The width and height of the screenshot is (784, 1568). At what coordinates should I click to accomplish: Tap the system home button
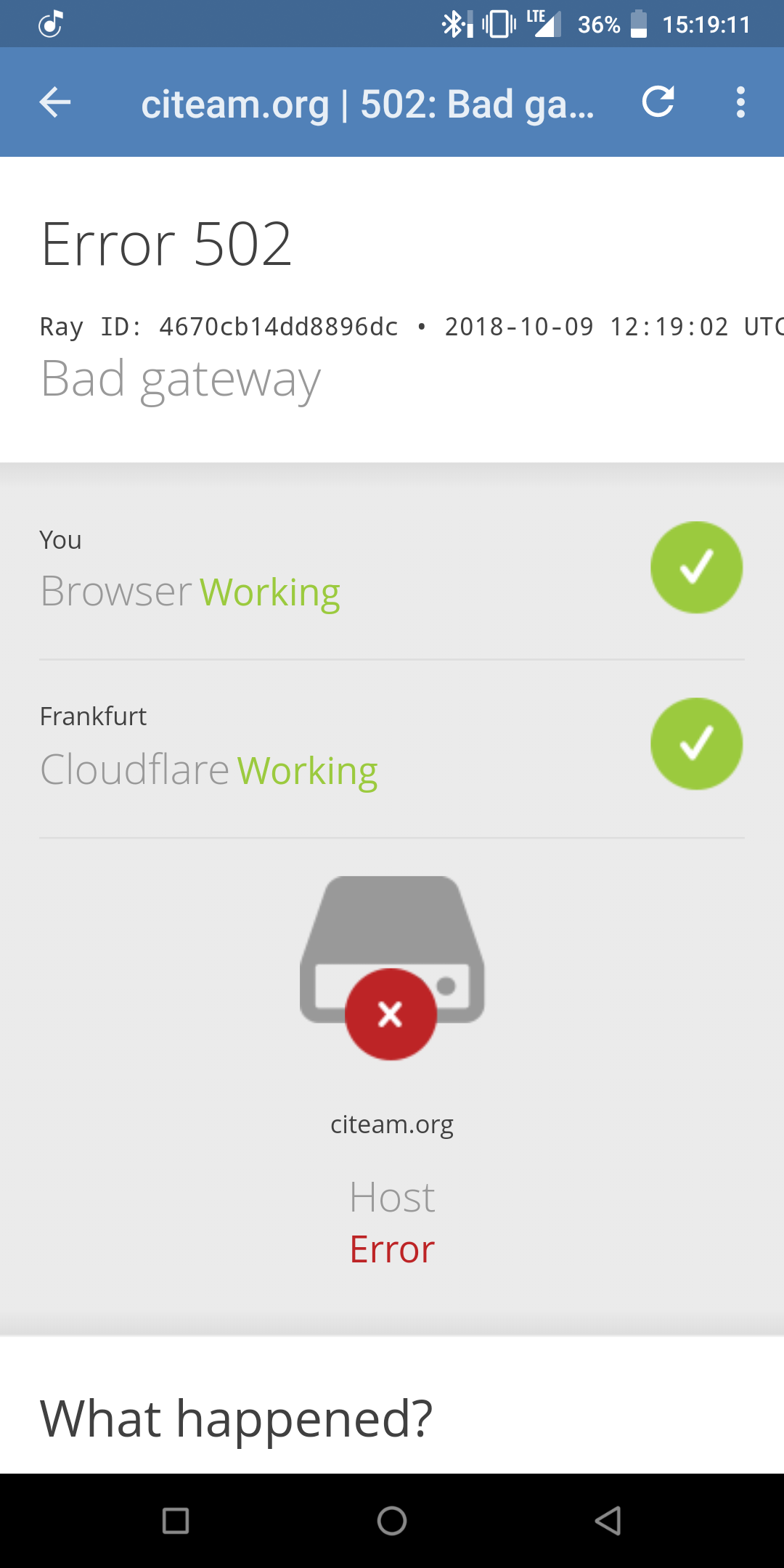[x=392, y=1521]
